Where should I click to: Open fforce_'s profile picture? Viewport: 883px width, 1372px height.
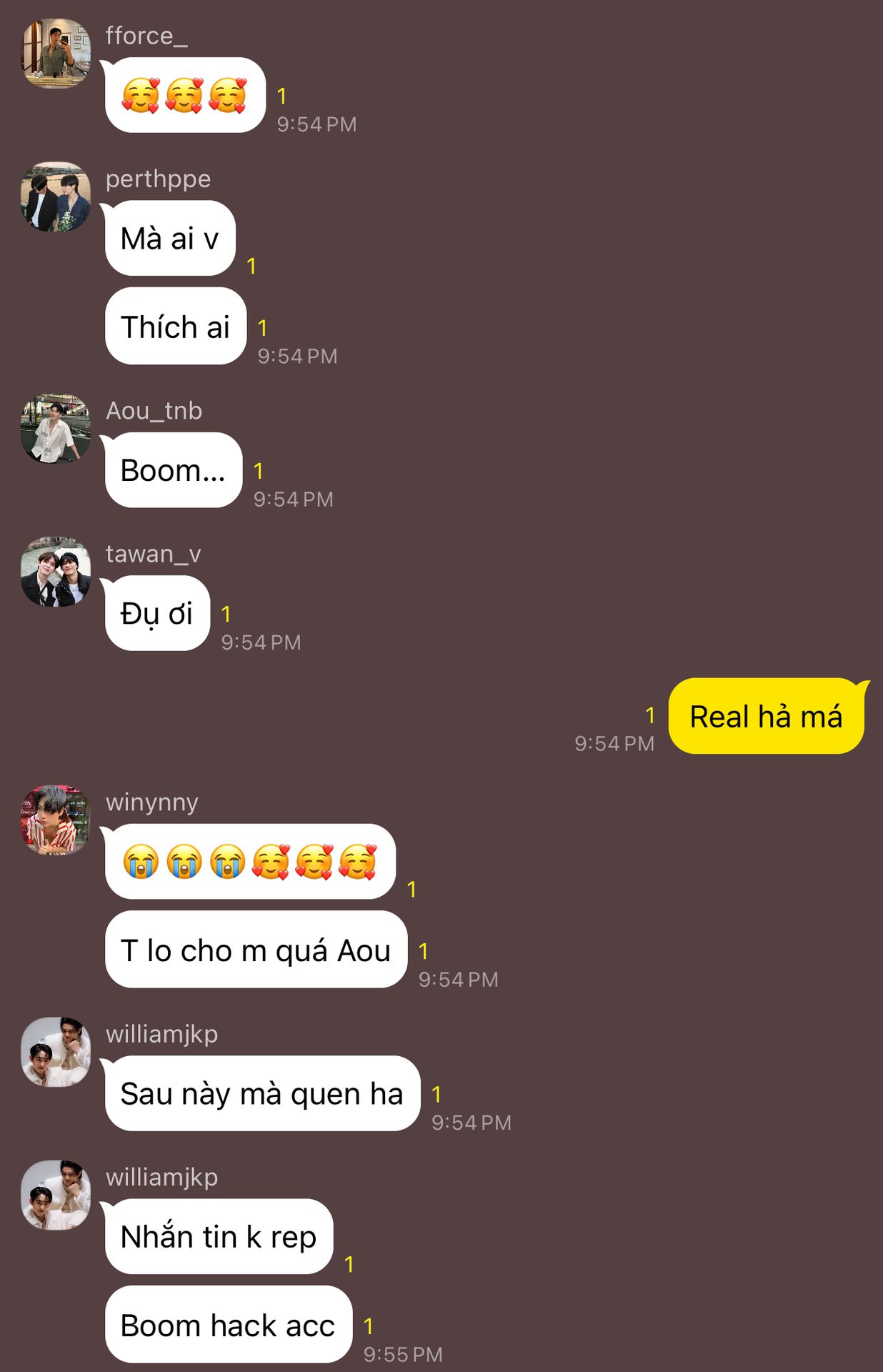tap(56, 54)
